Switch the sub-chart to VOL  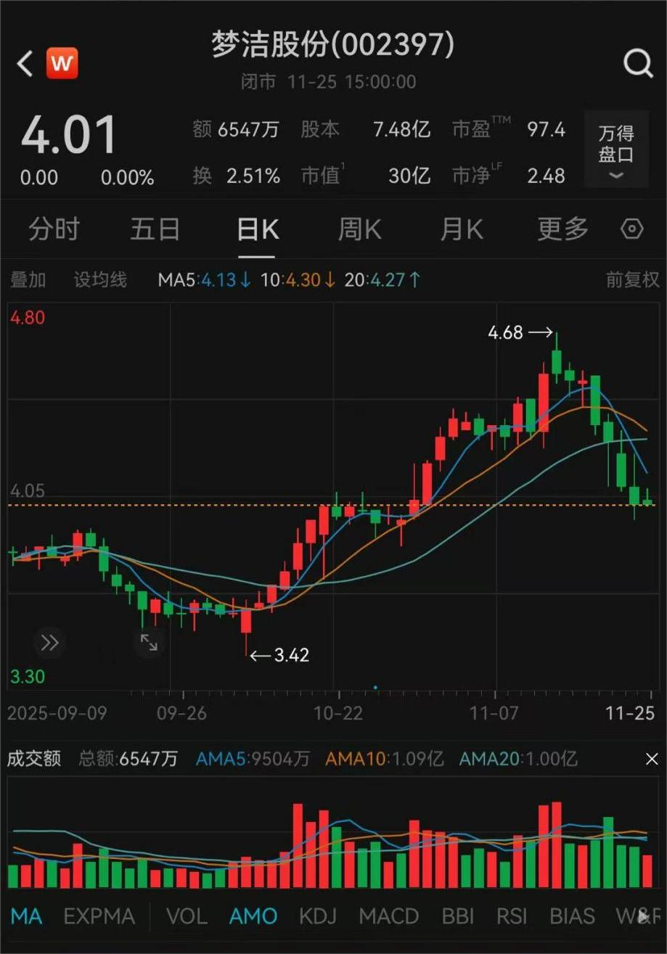click(187, 916)
